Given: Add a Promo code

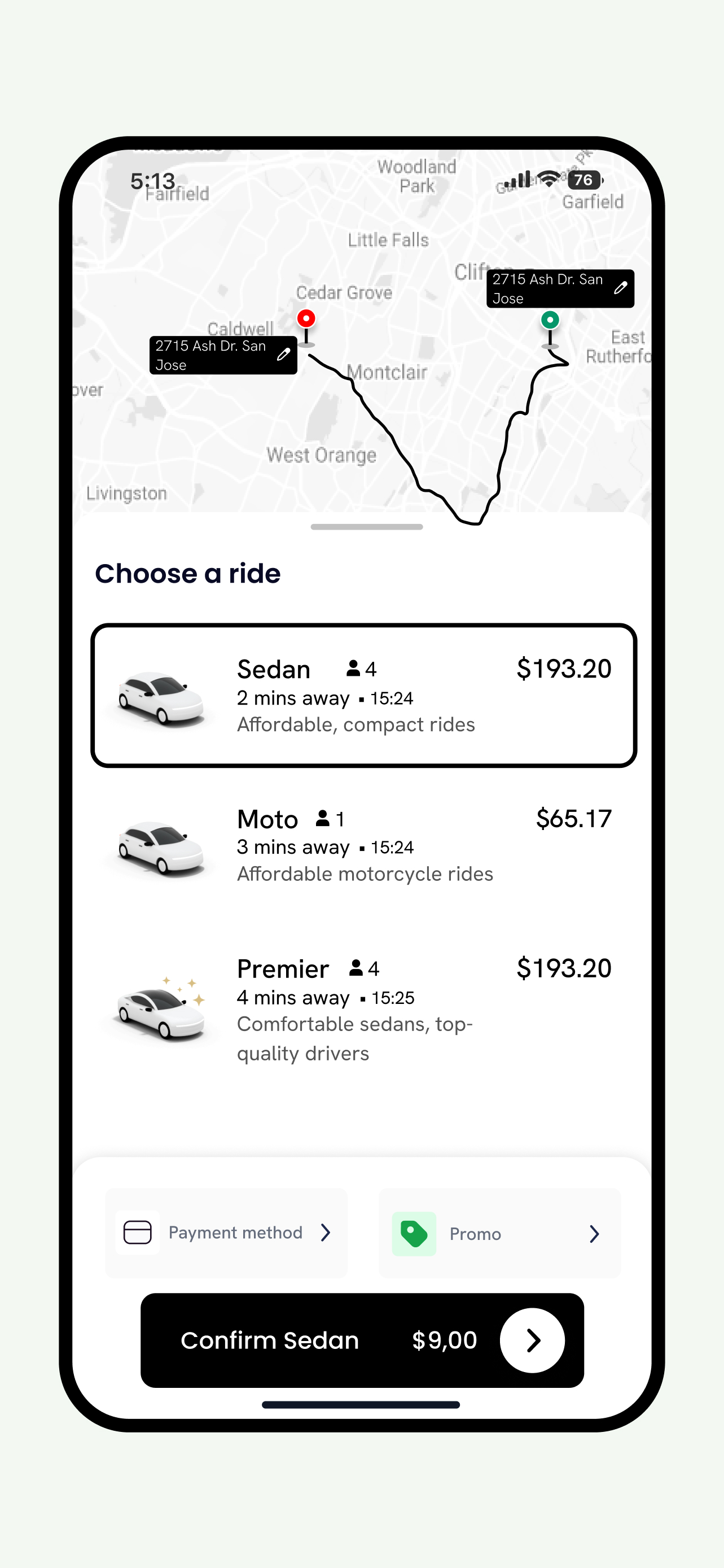Looking at the screenshot, I should click(x=499, y=1233).
